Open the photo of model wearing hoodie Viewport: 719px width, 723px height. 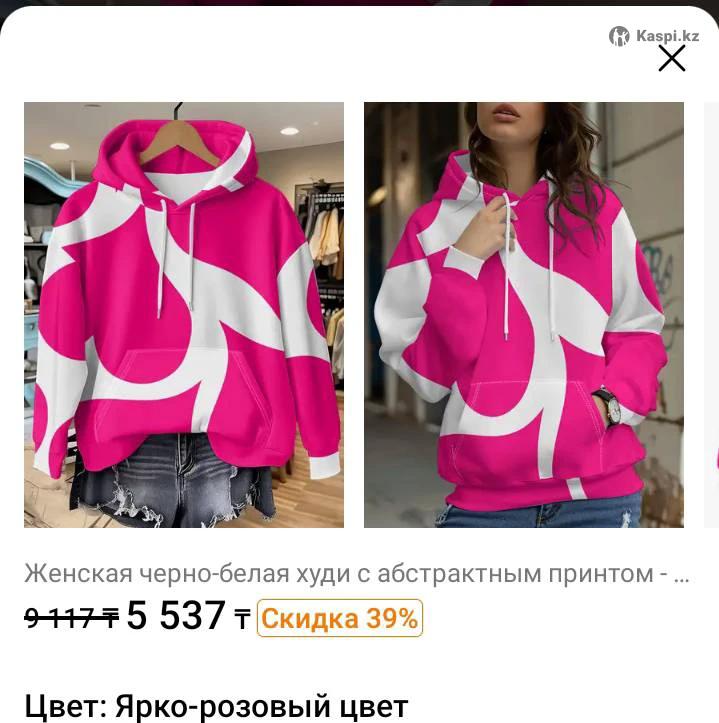[523, 314]
